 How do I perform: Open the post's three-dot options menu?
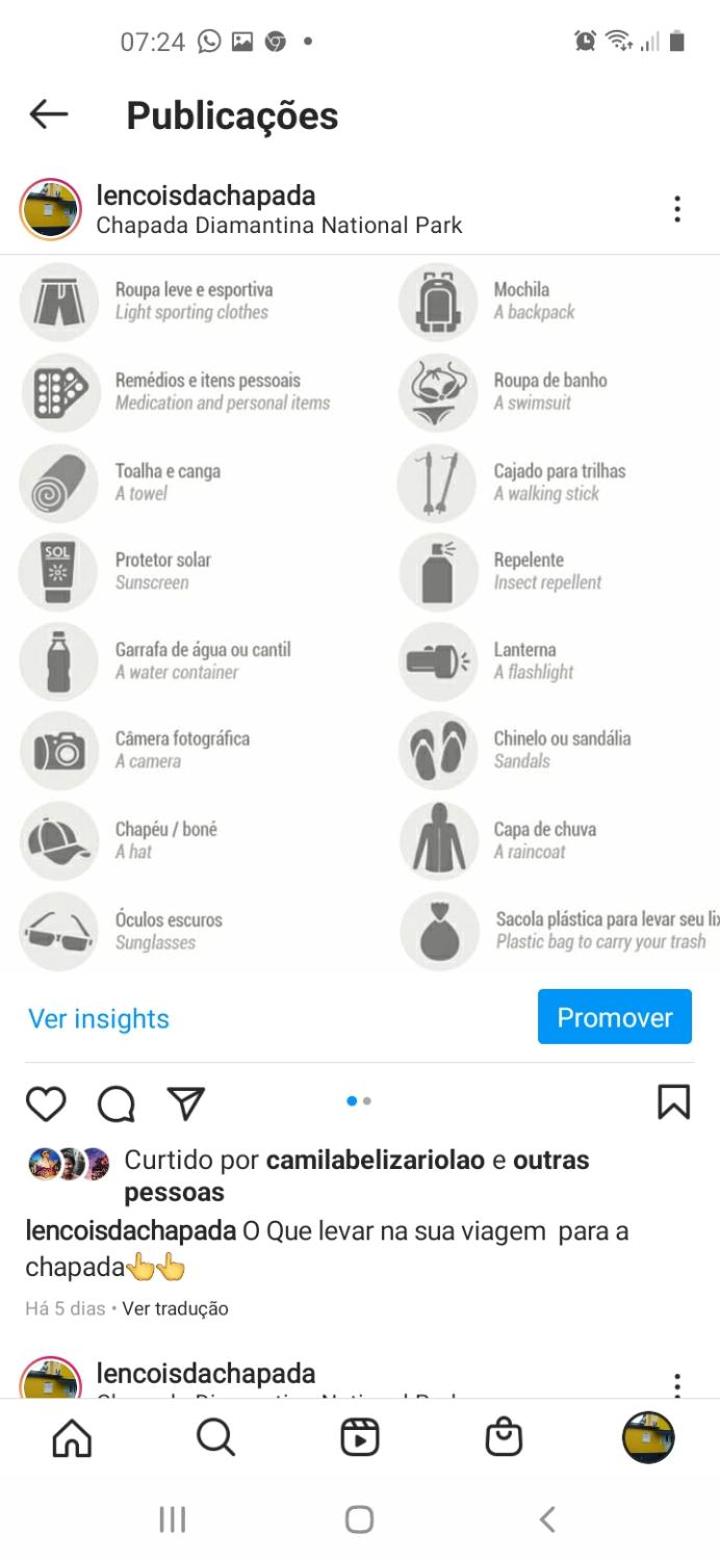[x=677, y=209]
